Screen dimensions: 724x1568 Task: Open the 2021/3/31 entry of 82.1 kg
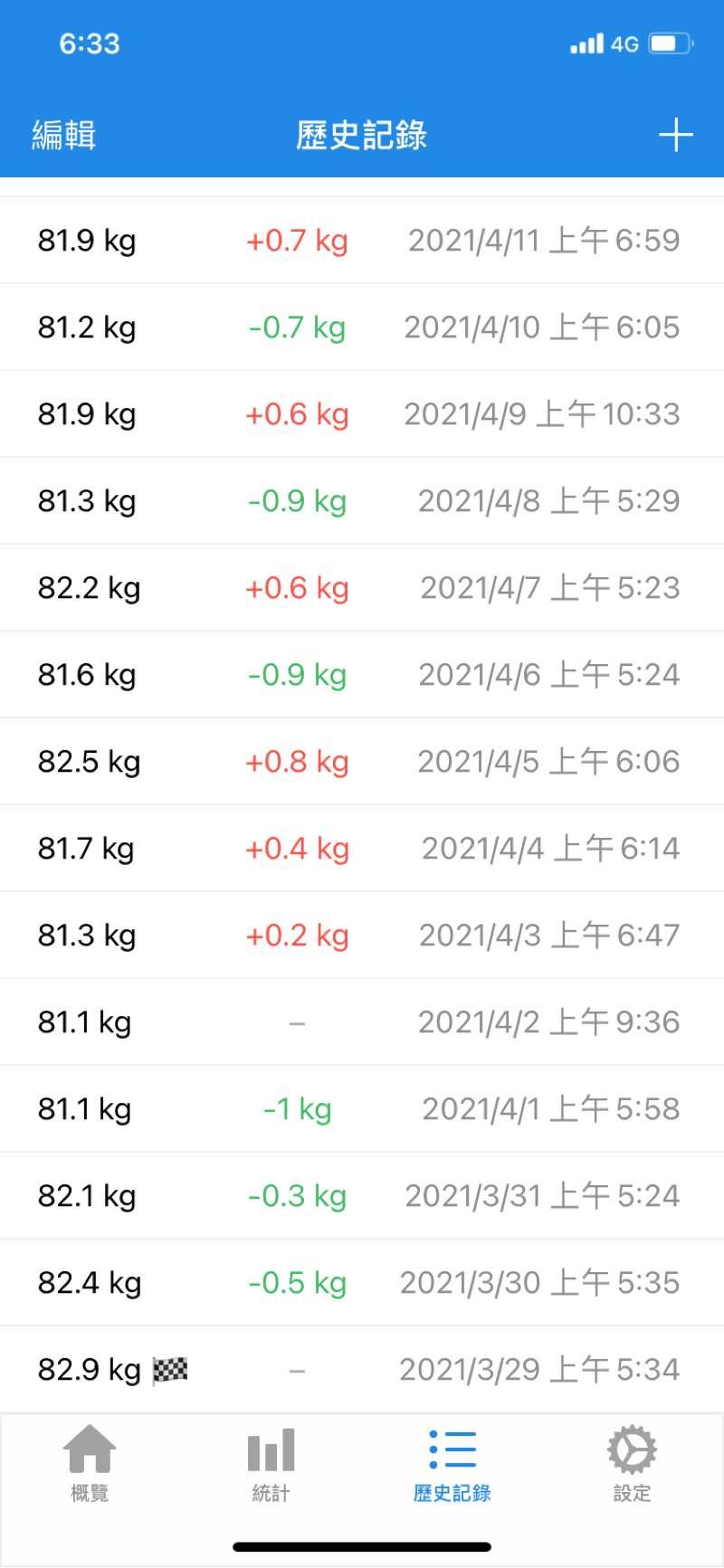[x=362, y=1196]
